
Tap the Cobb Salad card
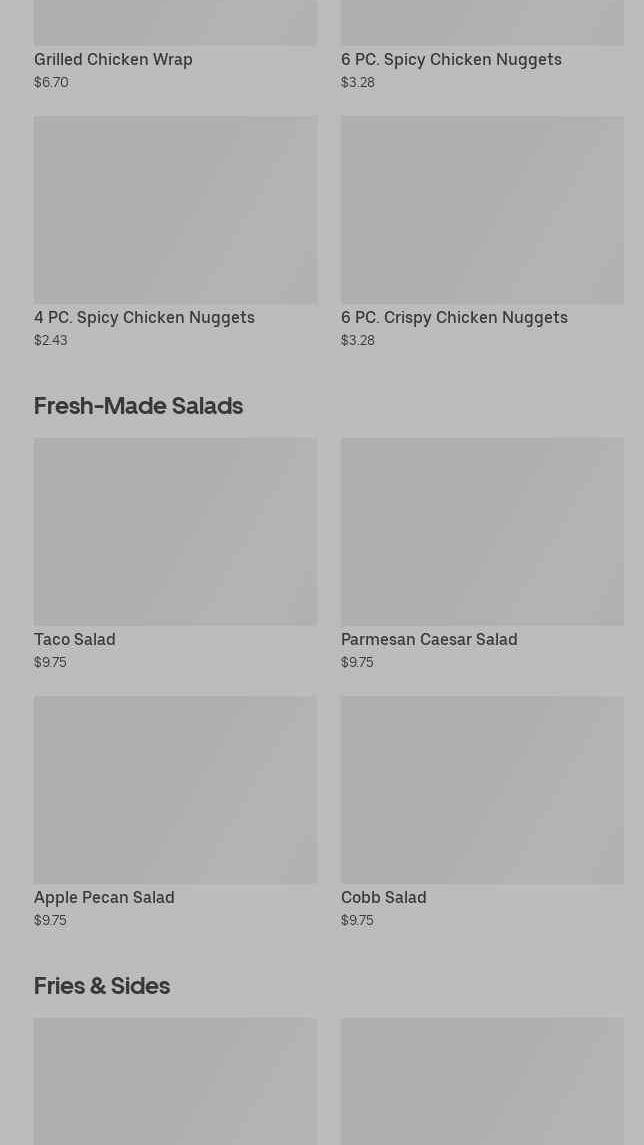click(x=482, y=810)
